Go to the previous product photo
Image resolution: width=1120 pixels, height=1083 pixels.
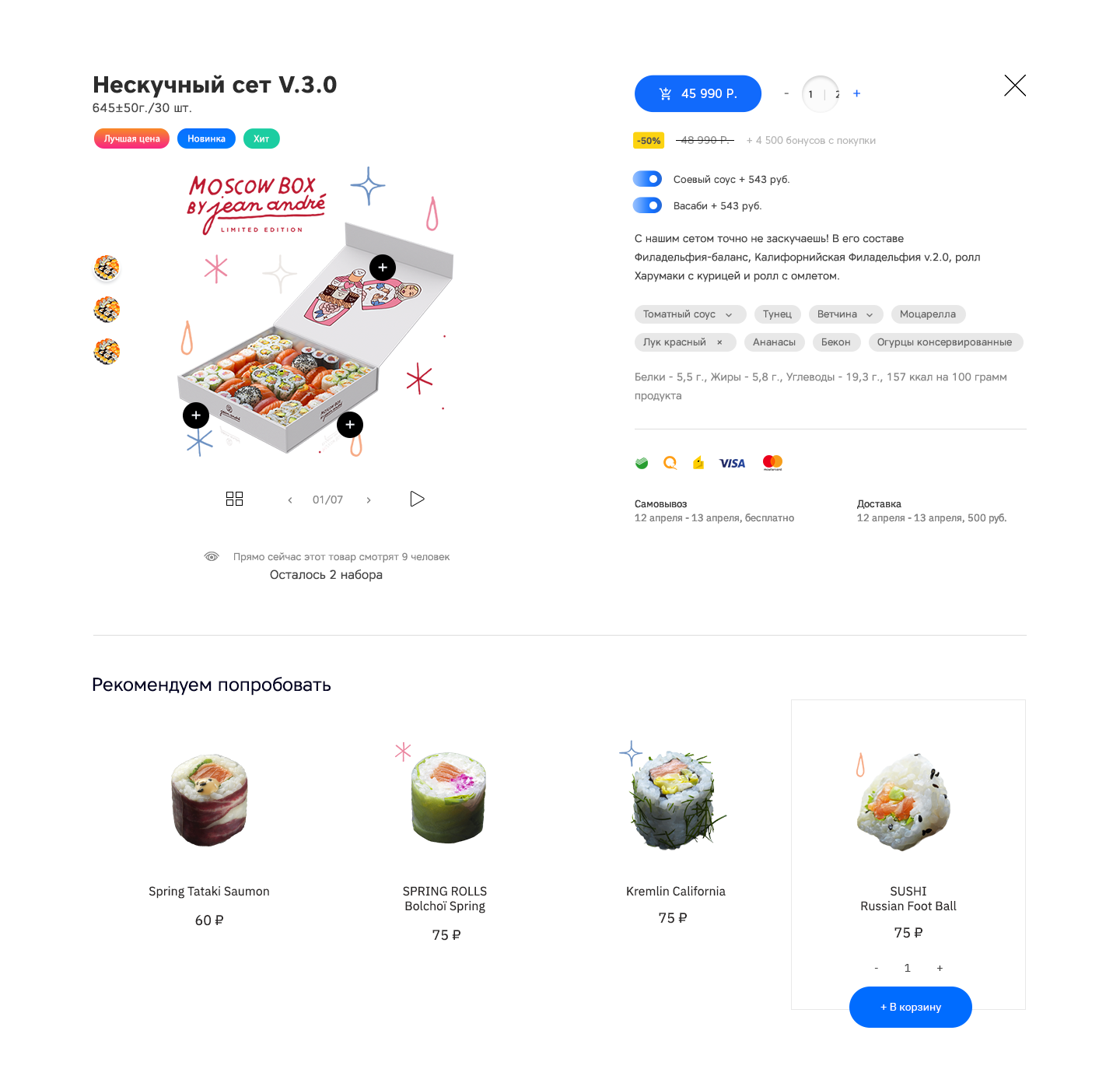pos(290,500)
